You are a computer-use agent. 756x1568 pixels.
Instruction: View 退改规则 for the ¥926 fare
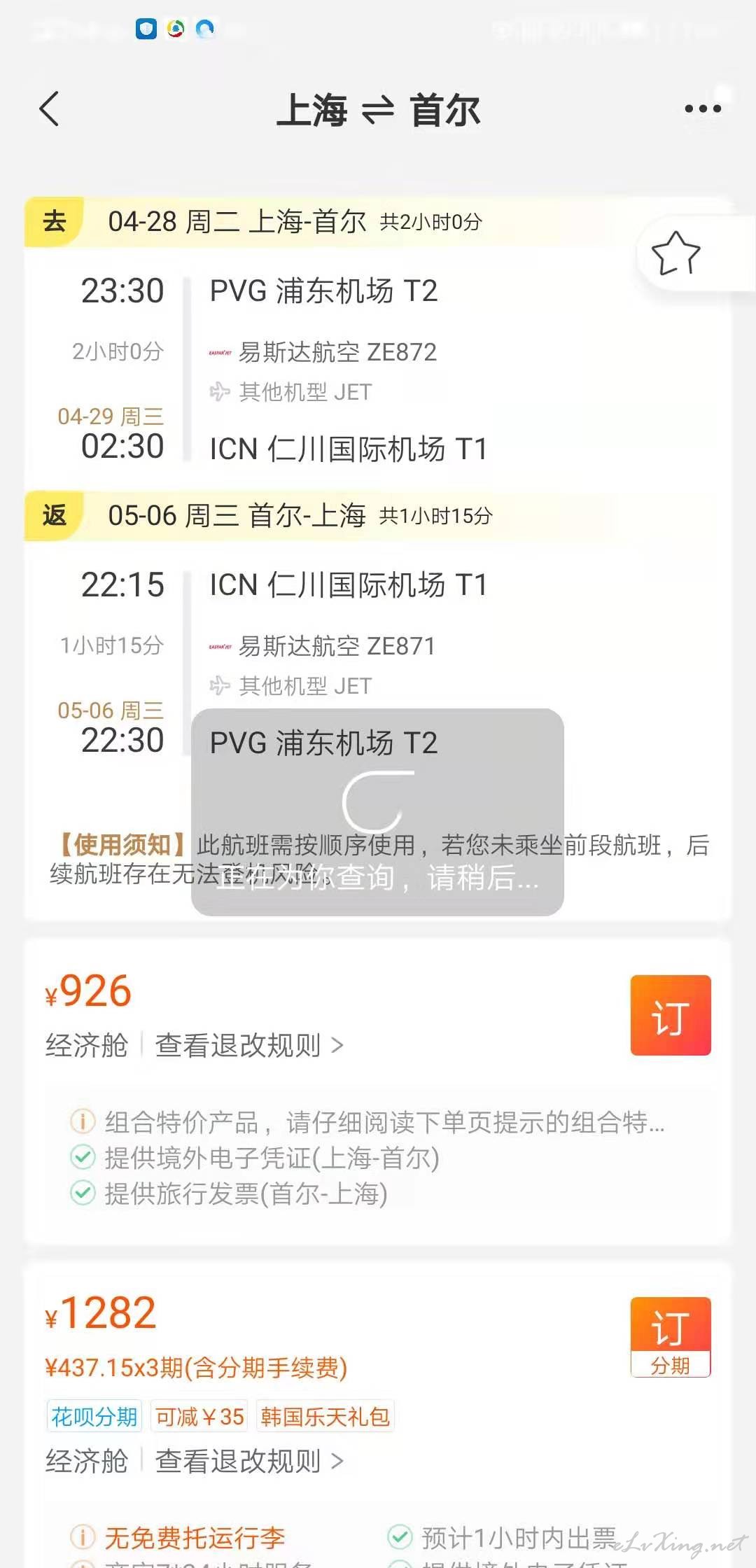[249, 1045]
